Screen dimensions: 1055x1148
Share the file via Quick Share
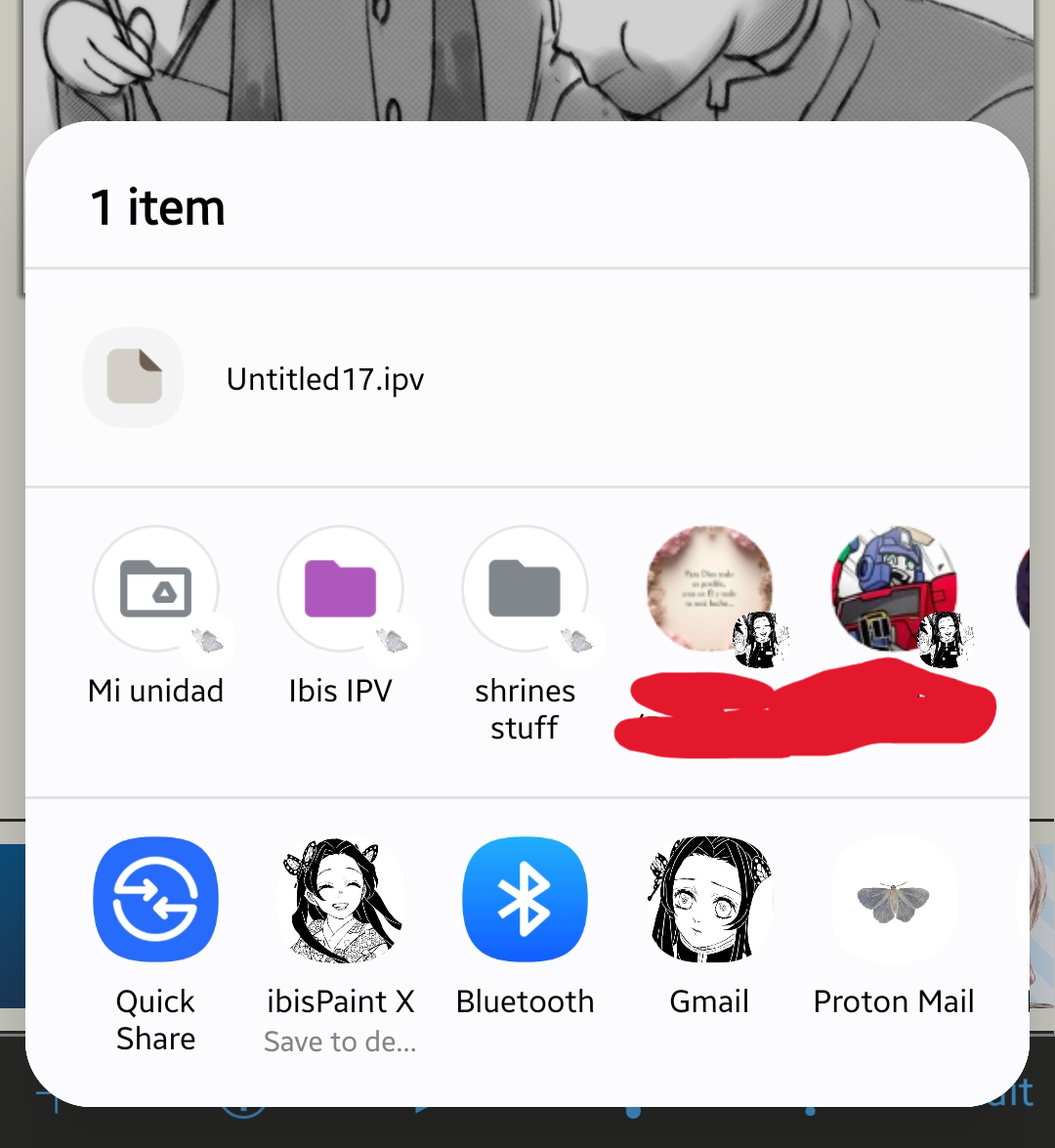[x=155, y=928]
